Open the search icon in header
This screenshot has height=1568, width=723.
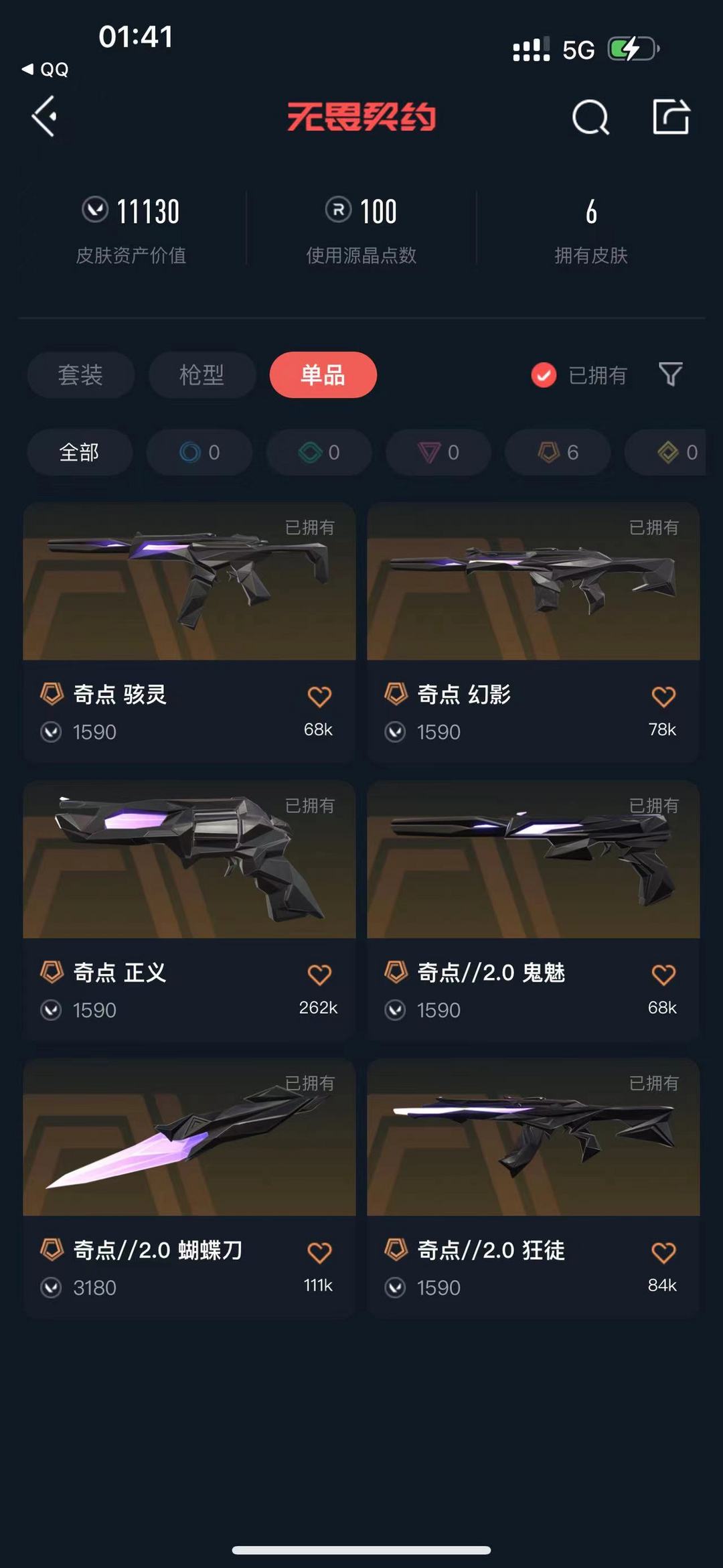590,118
